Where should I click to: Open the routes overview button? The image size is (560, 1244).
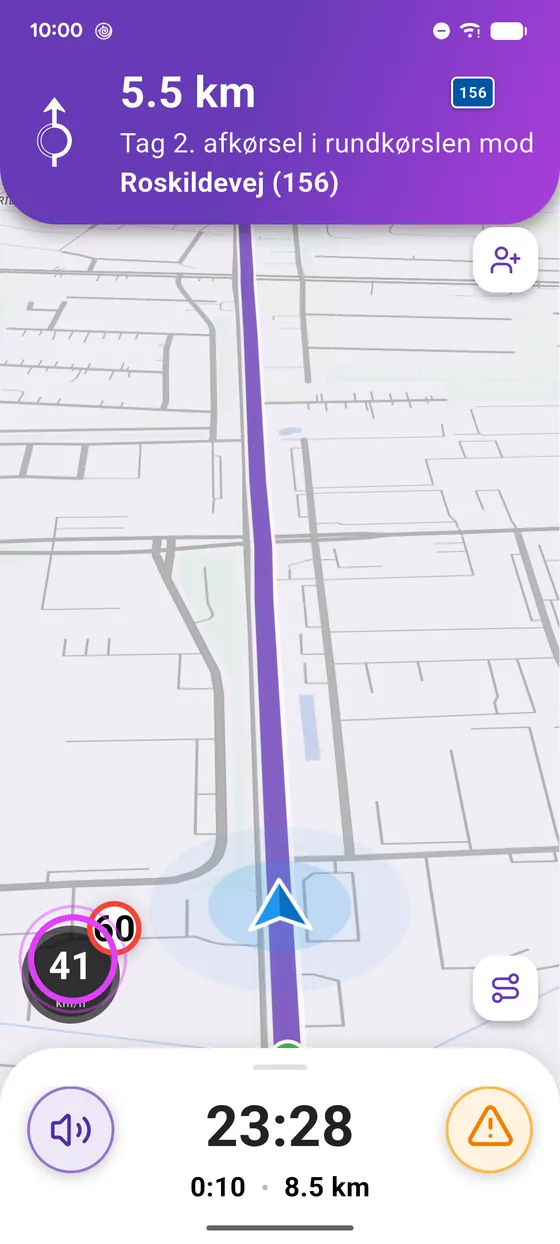[x=505, y=989]
